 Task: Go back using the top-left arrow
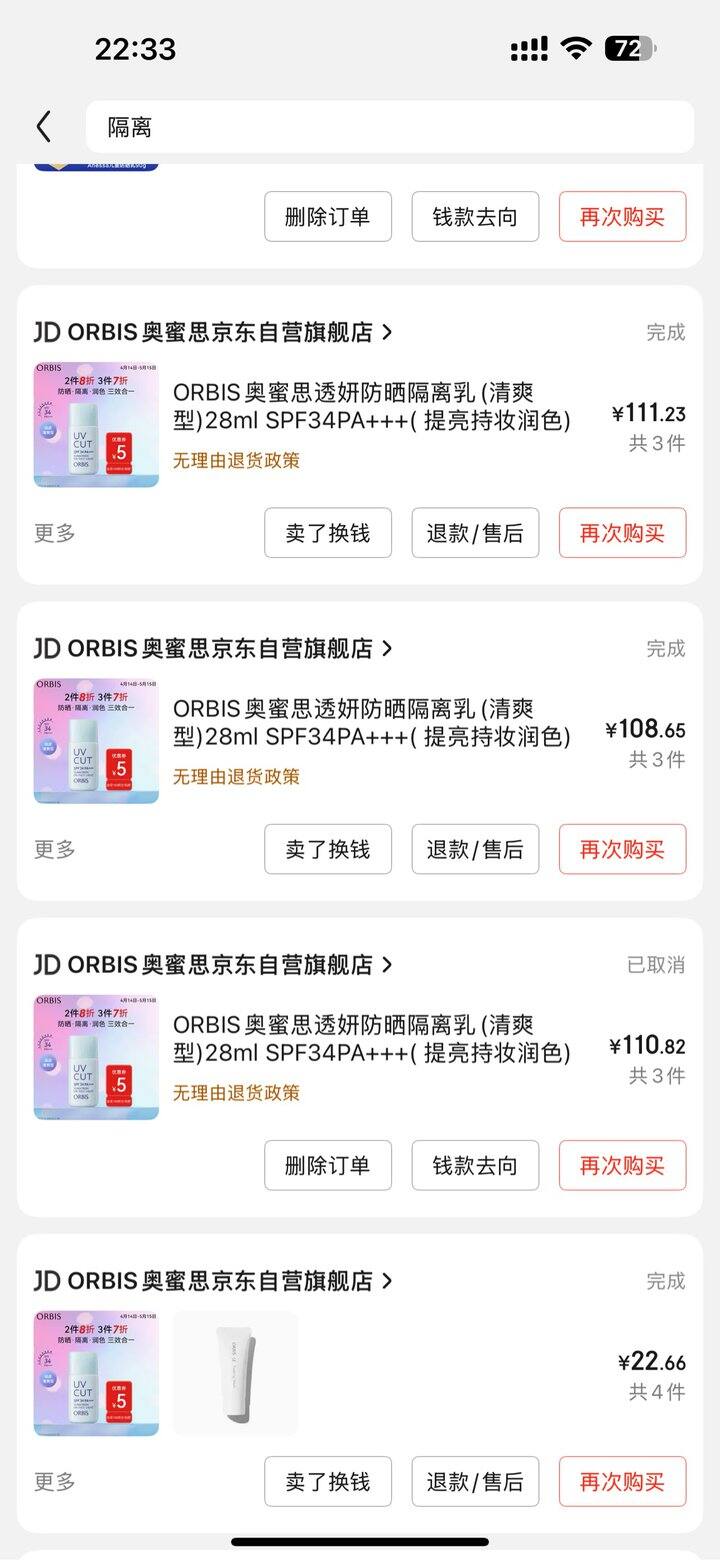[43, 127]
